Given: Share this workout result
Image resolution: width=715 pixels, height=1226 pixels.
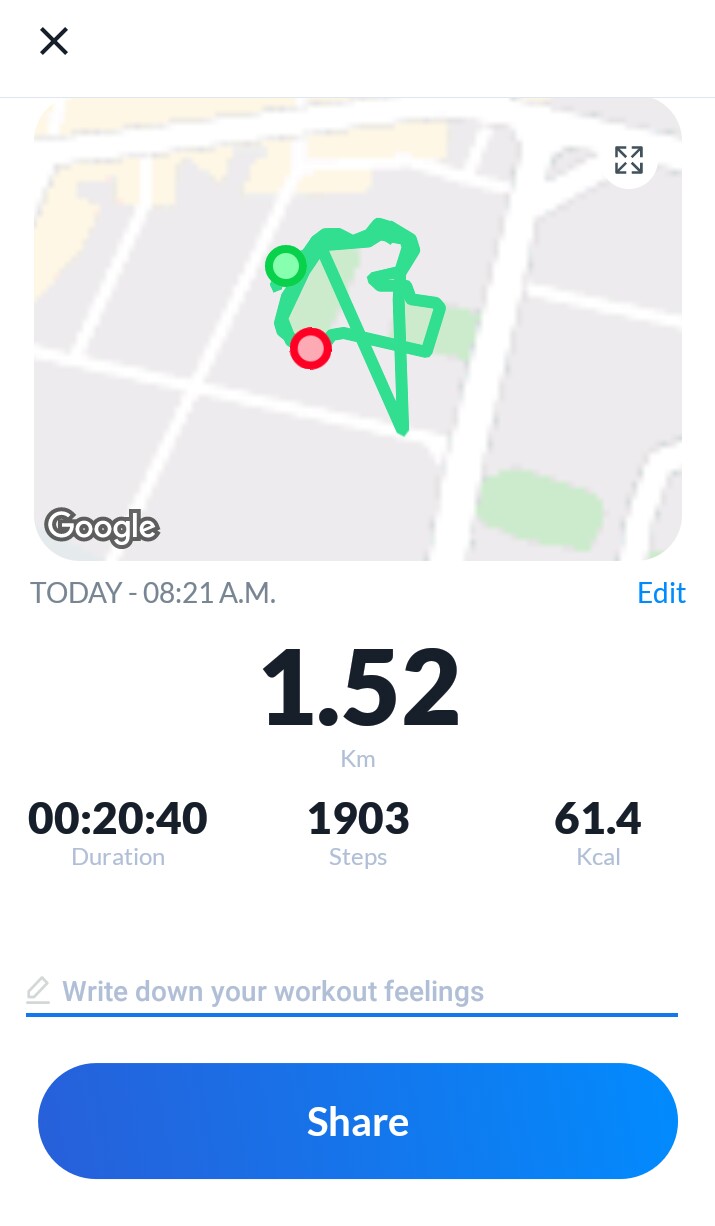Looking at the screenshot, I should click(x=358, y=1121).
